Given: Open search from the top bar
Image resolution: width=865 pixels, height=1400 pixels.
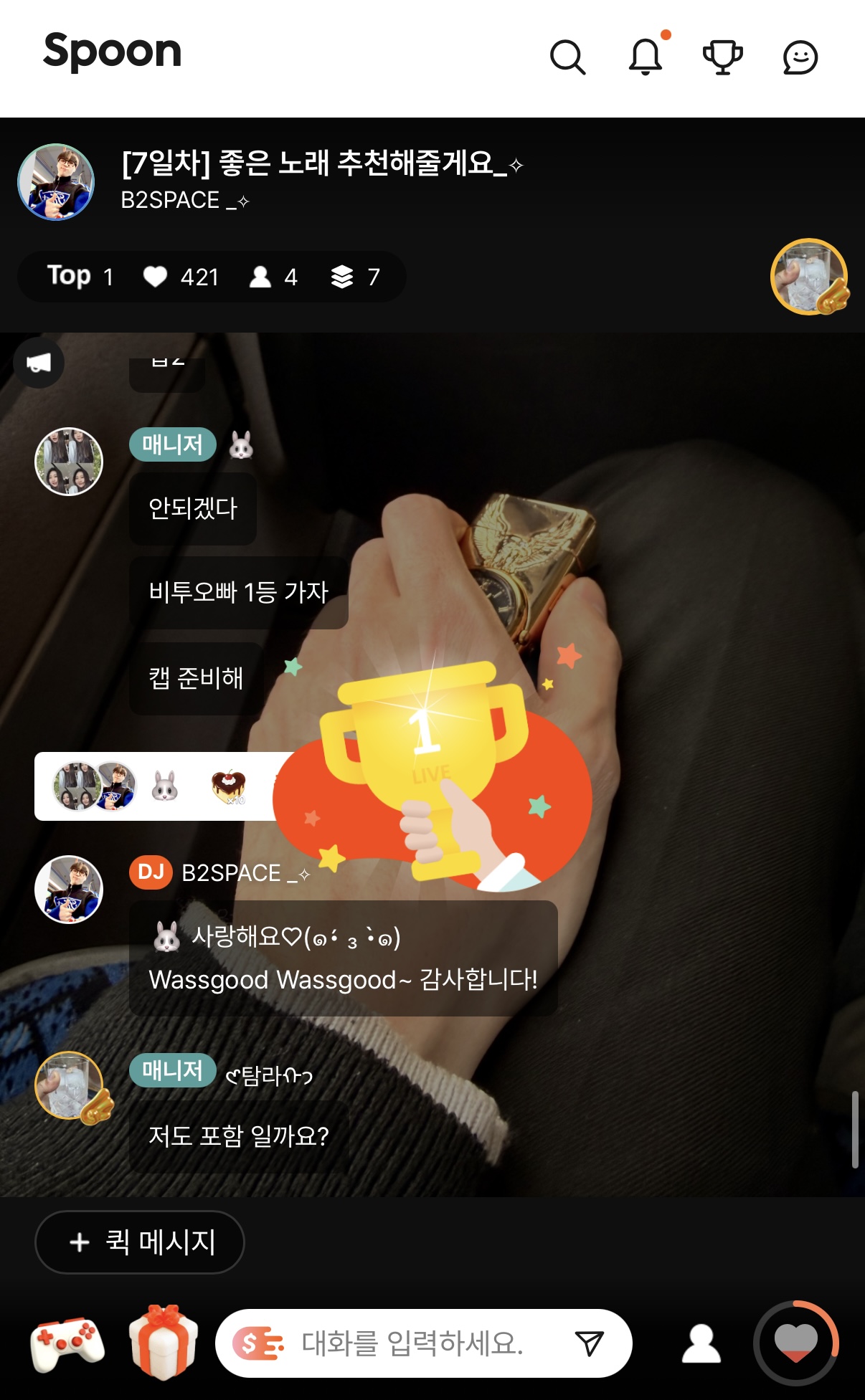Looking at the screenshot, I should (567, 57).
